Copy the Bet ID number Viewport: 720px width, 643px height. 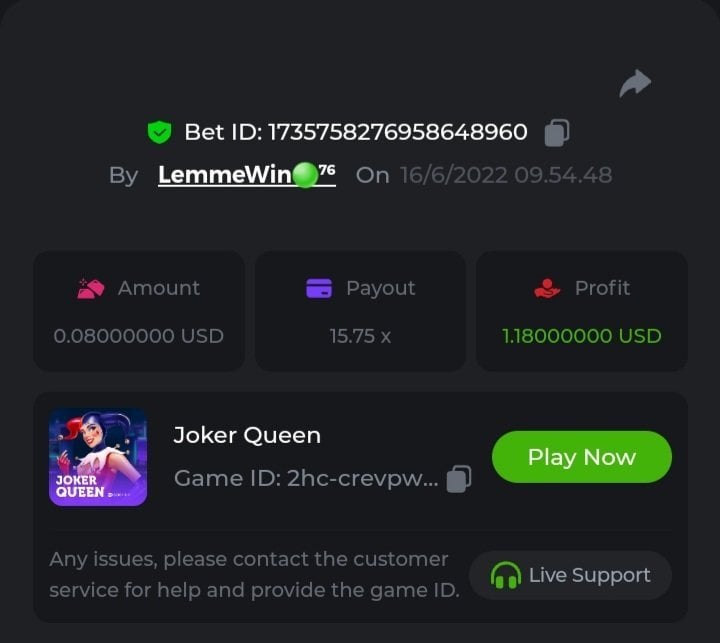pos(557,132)
